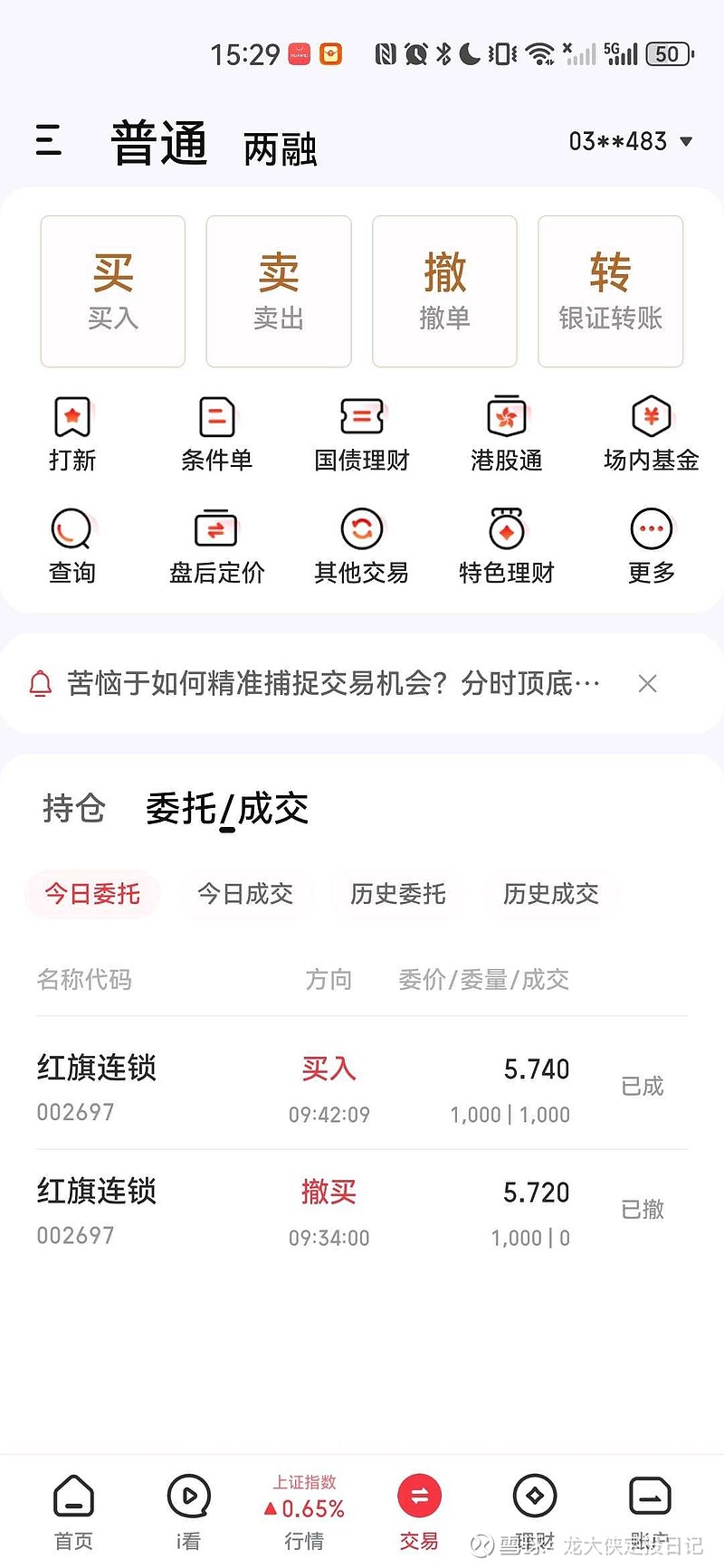The image size is (724, 1568).
Task: Open the 今日成交 today's trades tab
Action: click(x=245, y=894)
